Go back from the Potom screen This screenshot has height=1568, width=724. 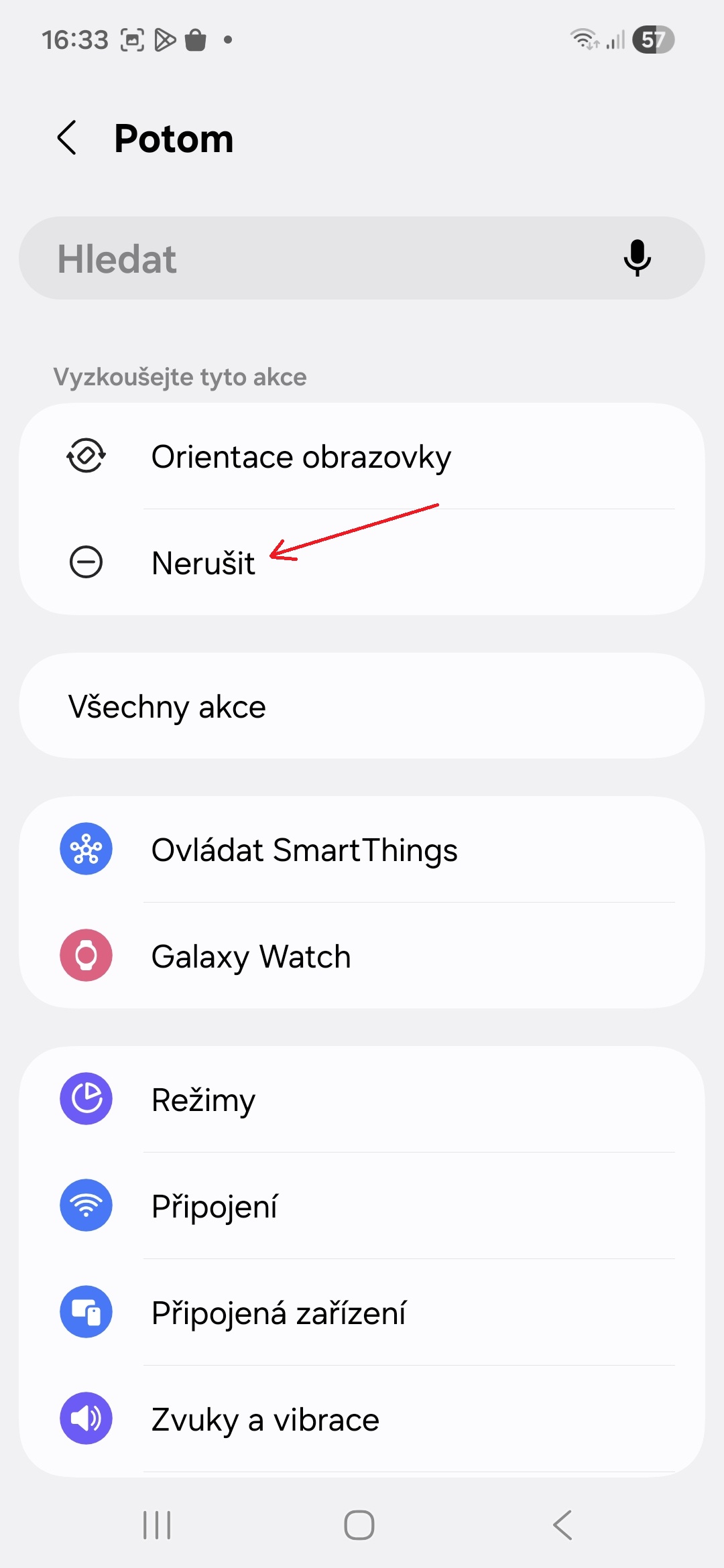pyautogui.click(x=68, y=139)
